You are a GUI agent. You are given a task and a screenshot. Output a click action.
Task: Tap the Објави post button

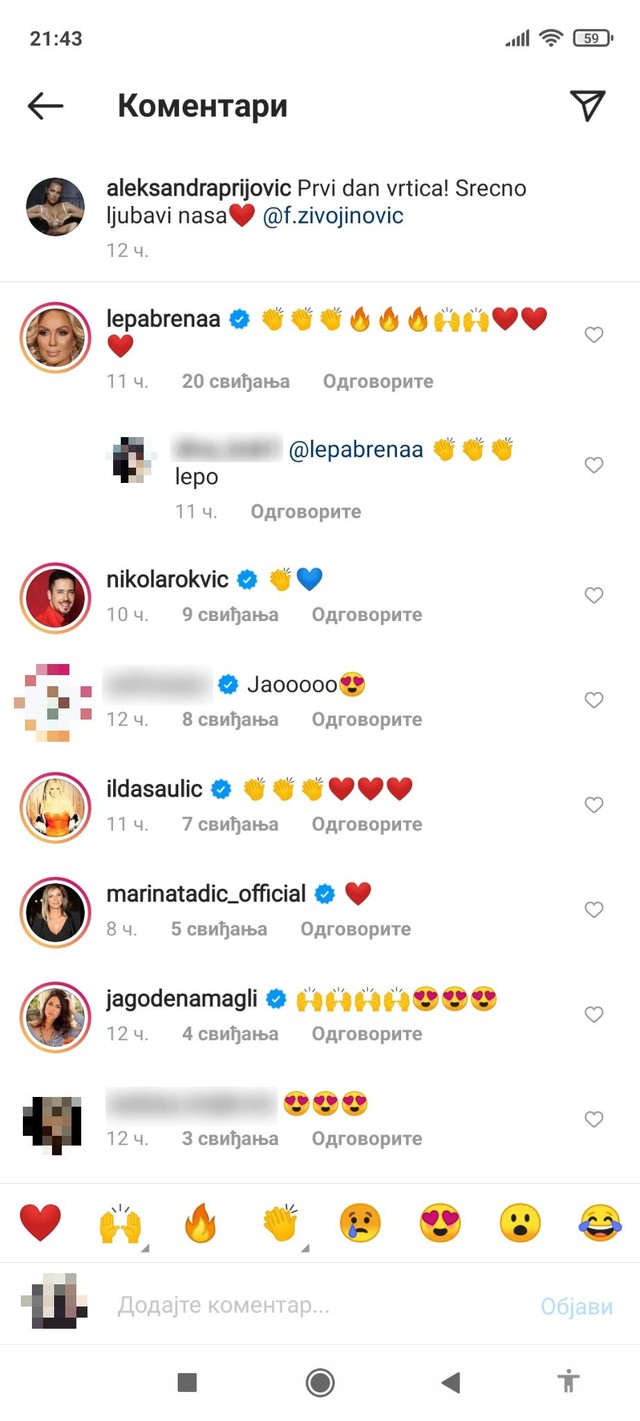577,1306
